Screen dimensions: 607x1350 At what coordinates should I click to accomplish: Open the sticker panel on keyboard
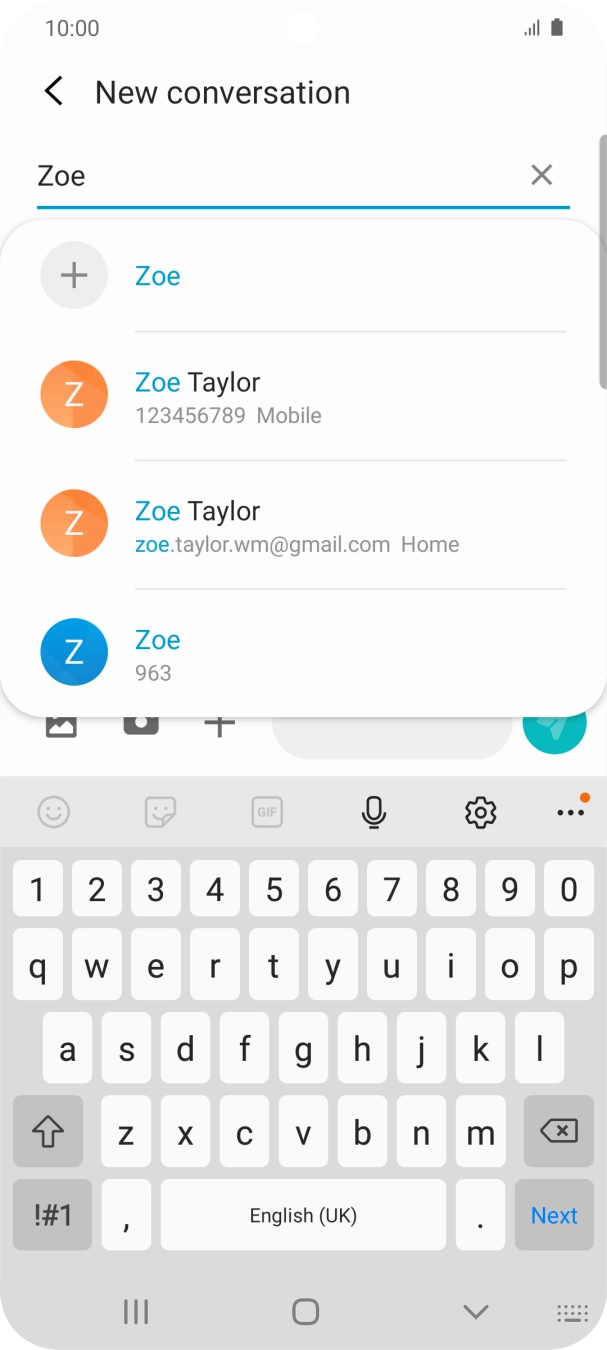pos(161,812)
